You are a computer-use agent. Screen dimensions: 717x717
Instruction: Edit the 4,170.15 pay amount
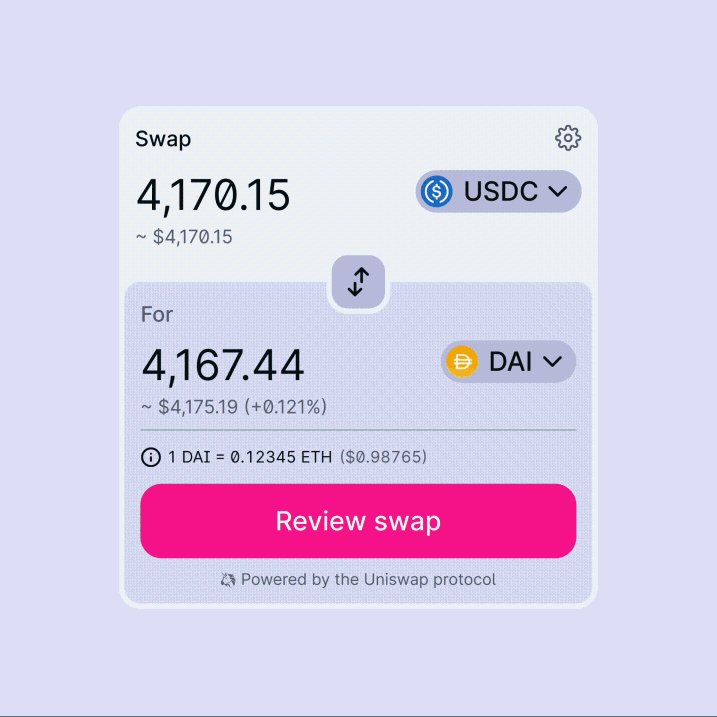click(214, 195)
